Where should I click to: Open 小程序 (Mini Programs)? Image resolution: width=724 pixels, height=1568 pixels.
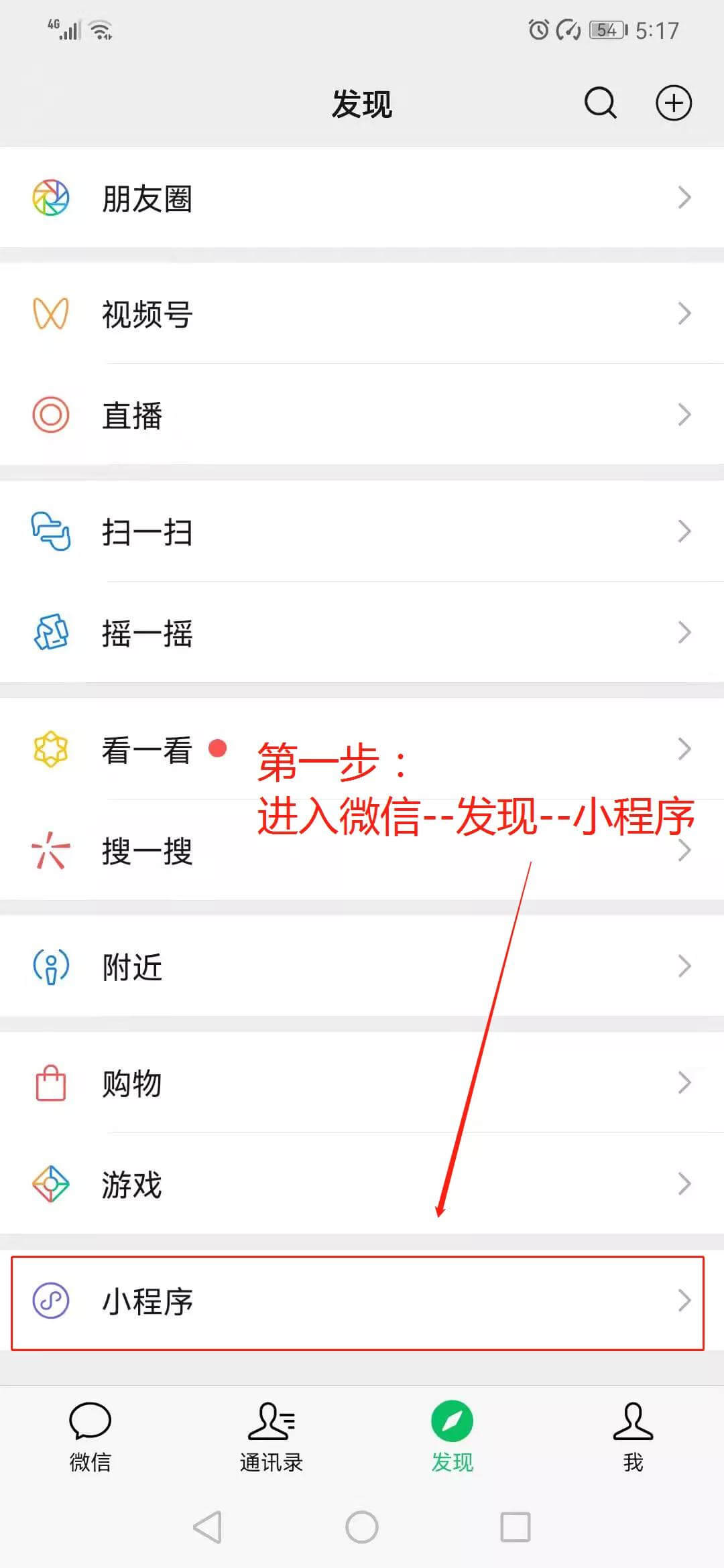tap(362, 1301)
